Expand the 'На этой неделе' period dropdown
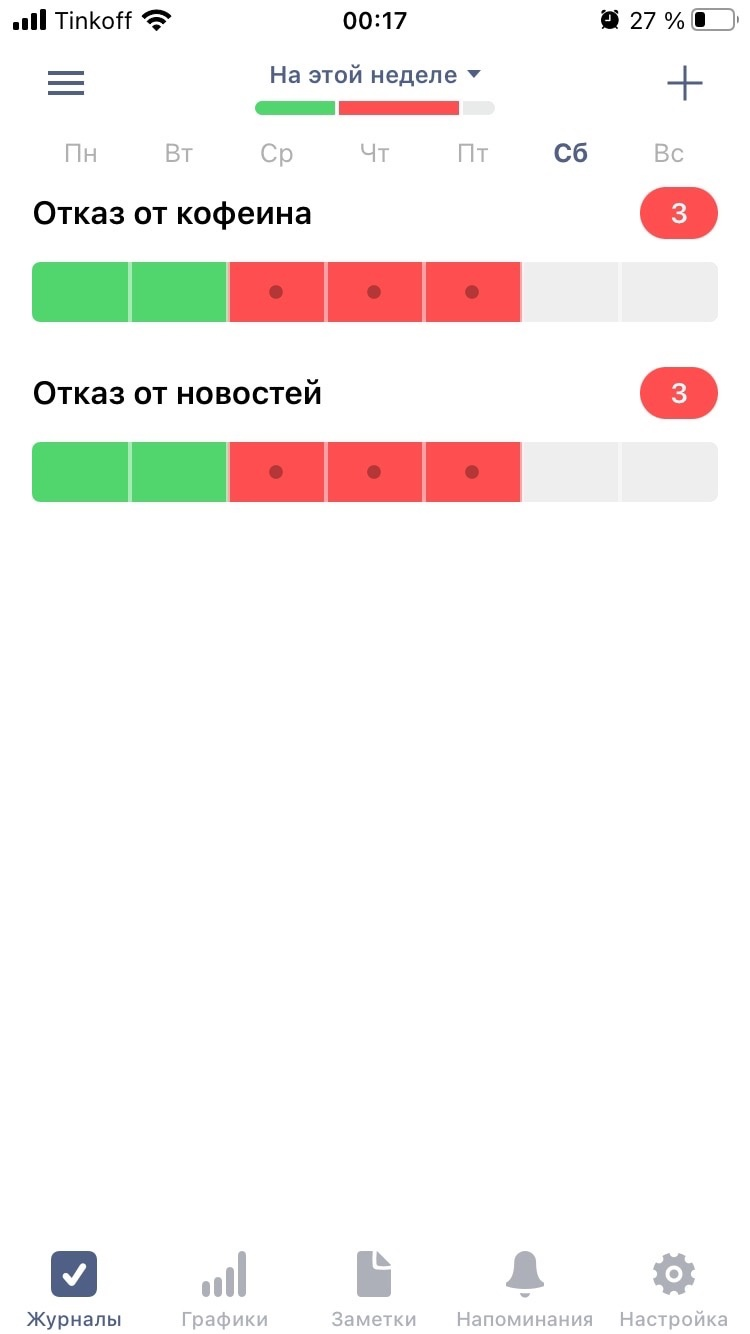The height and width of the screenshot is (1334, 750). coord(375,75)
